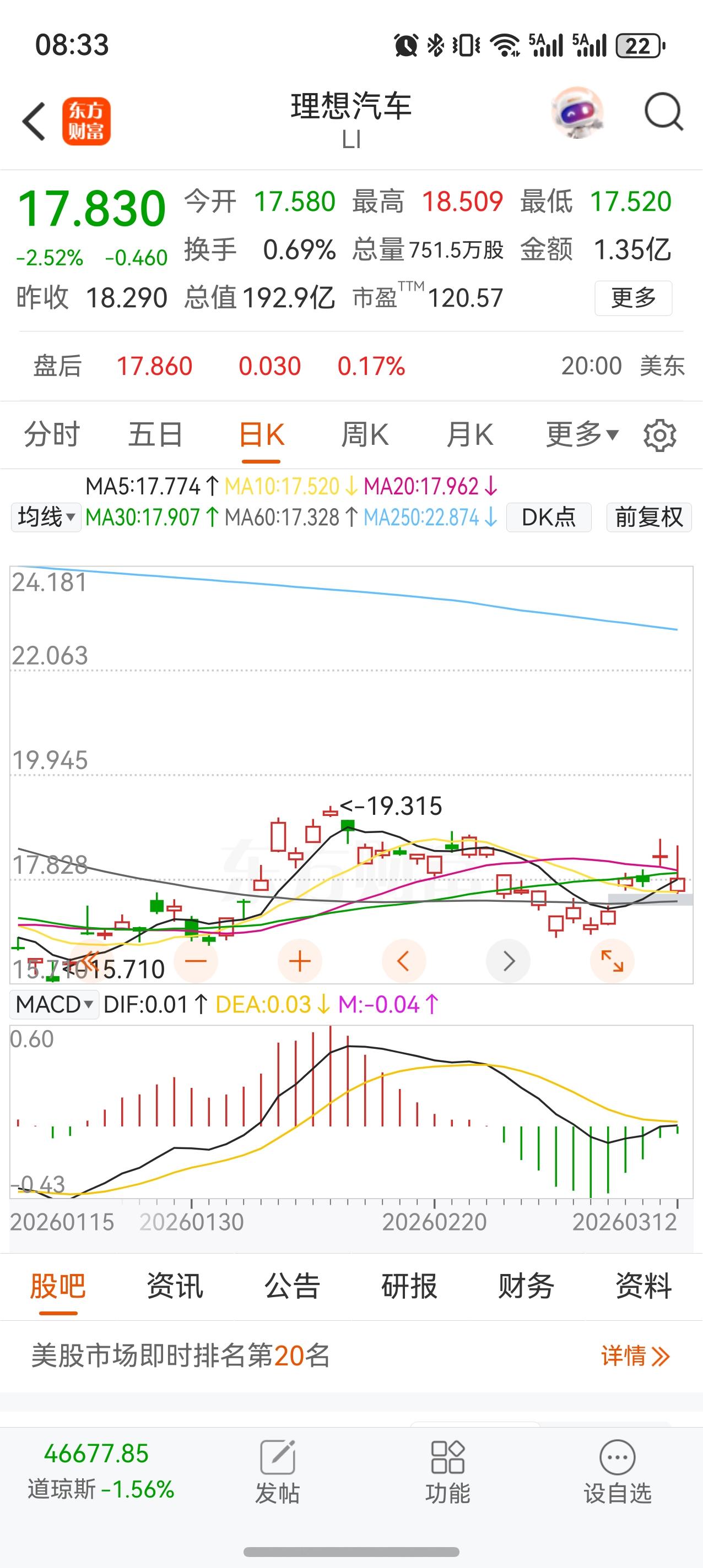This screenshot has width=703, height=1568.
Task: Switch to 分时 chart tab
Action: coord(52,435)
